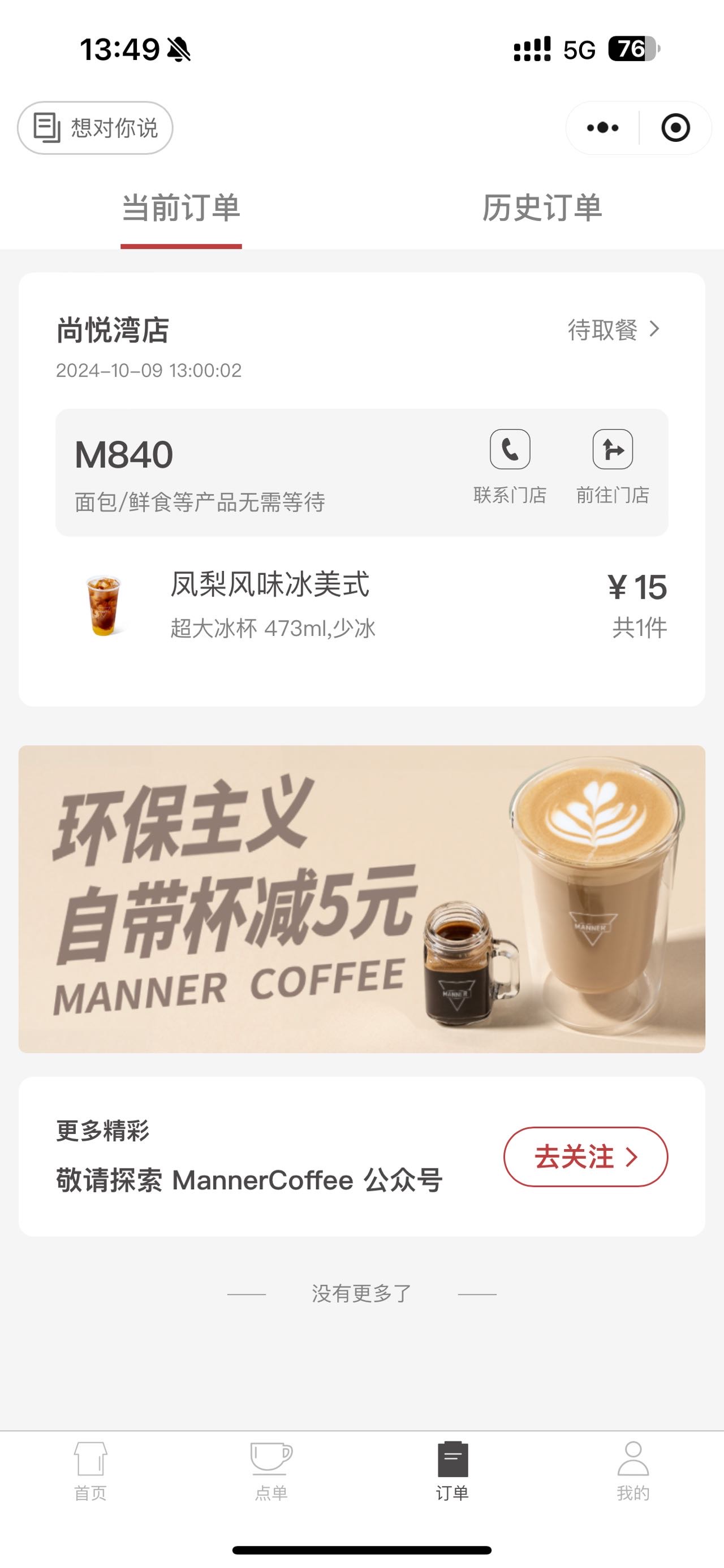Image resolution: width=724 pixels, height=1568 pixels.
Task: Open the 我的 profile tab
Action: tap(633, 1472)
